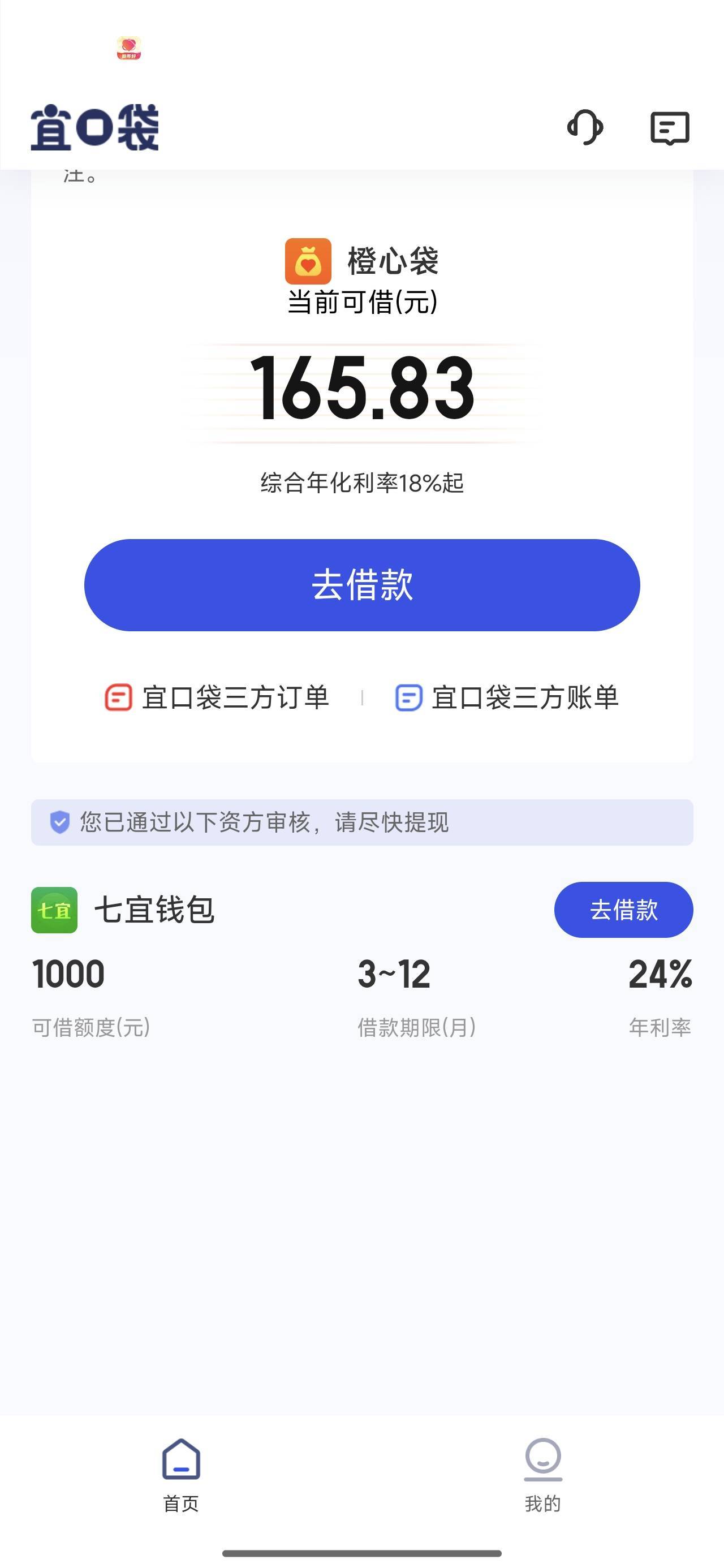Tap 去借款 next to 七宜钱包

point(623,910)
